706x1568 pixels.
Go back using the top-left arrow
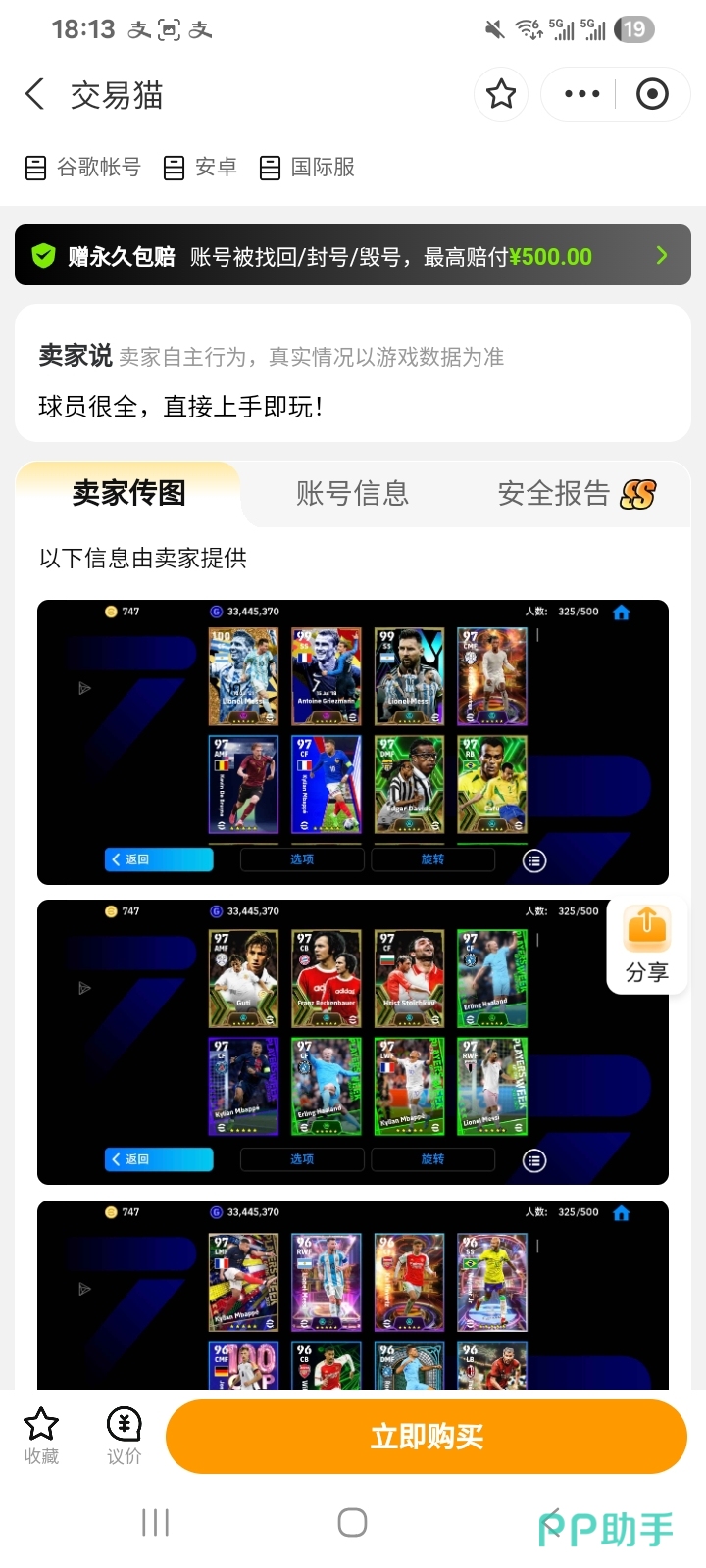(x=35, y=94)
